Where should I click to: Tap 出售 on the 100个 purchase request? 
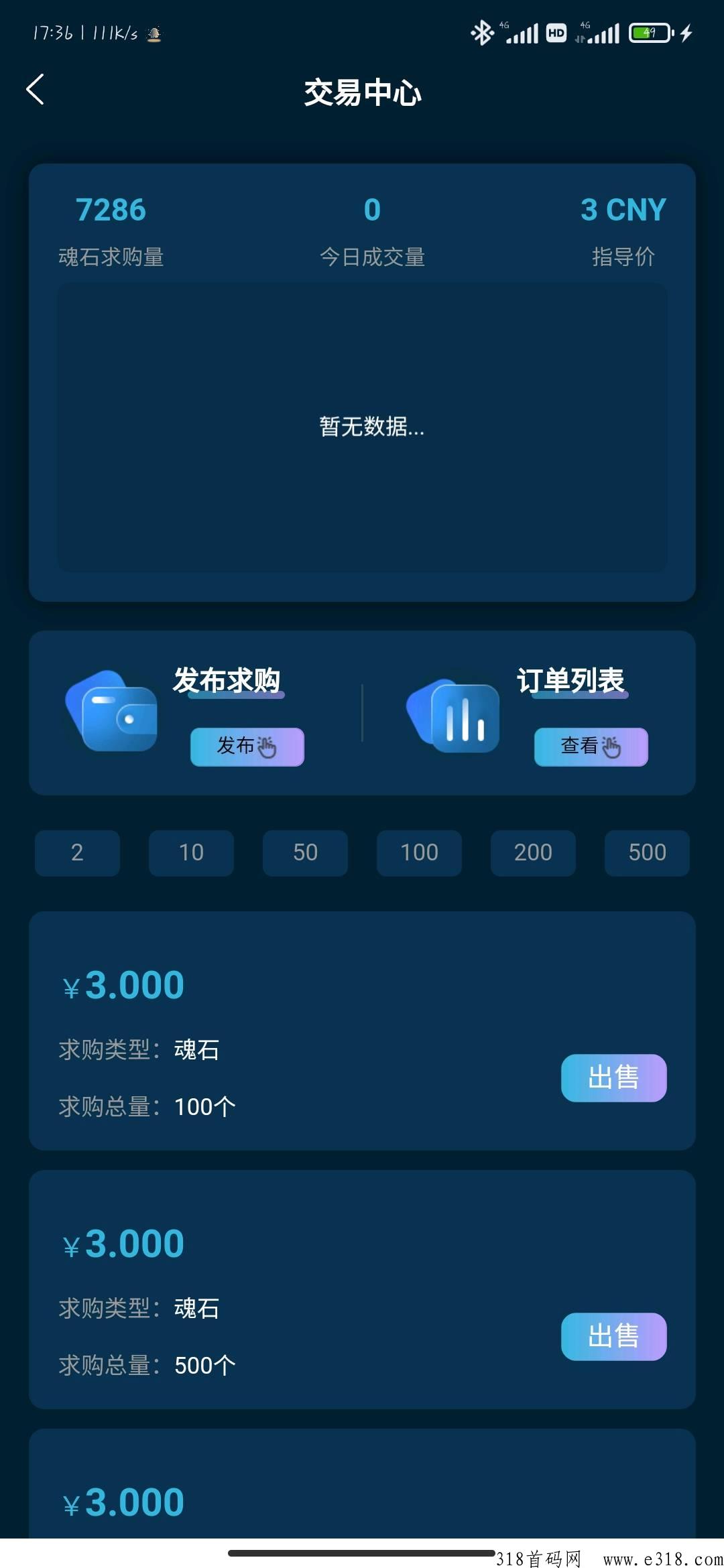click(x=613, y=1077)
